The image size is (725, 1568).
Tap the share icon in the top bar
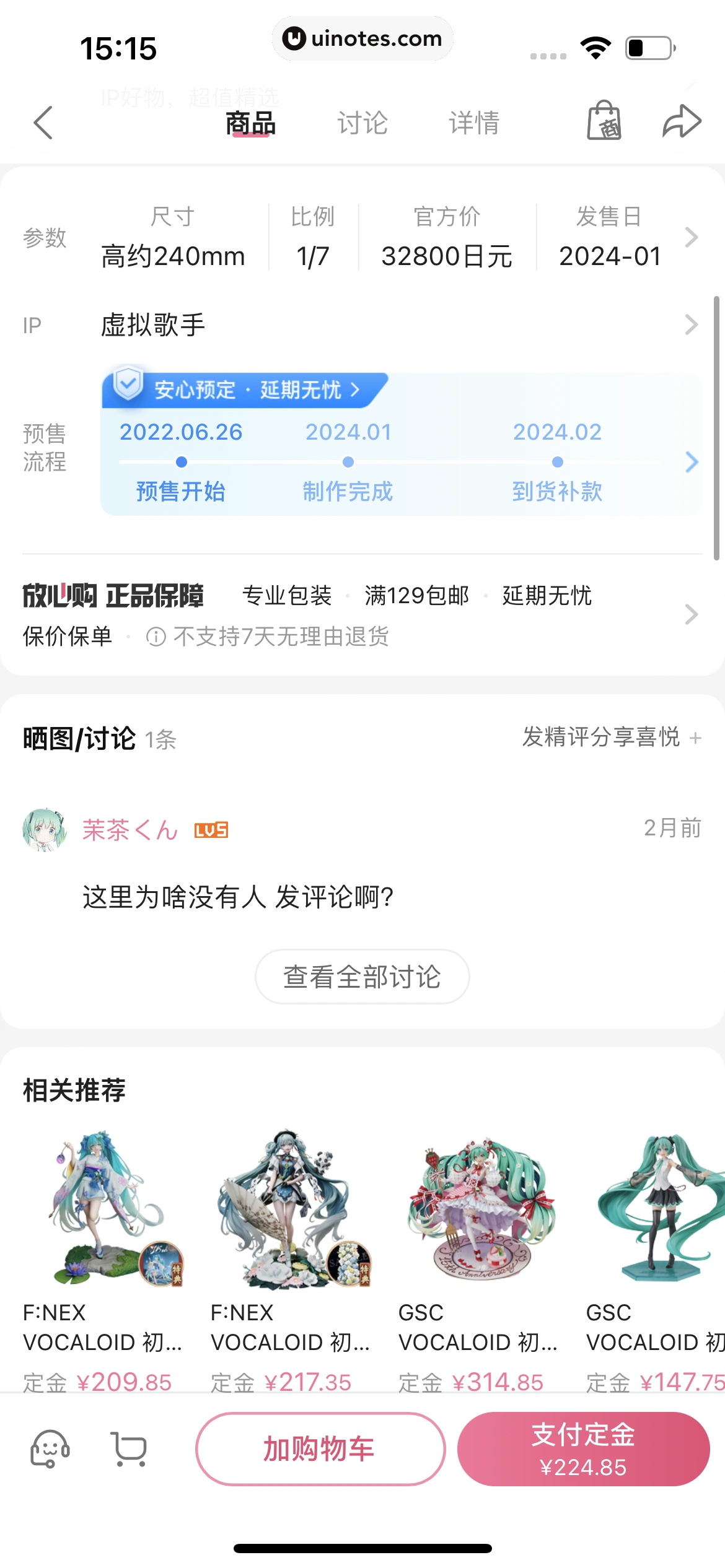[680, 121]
